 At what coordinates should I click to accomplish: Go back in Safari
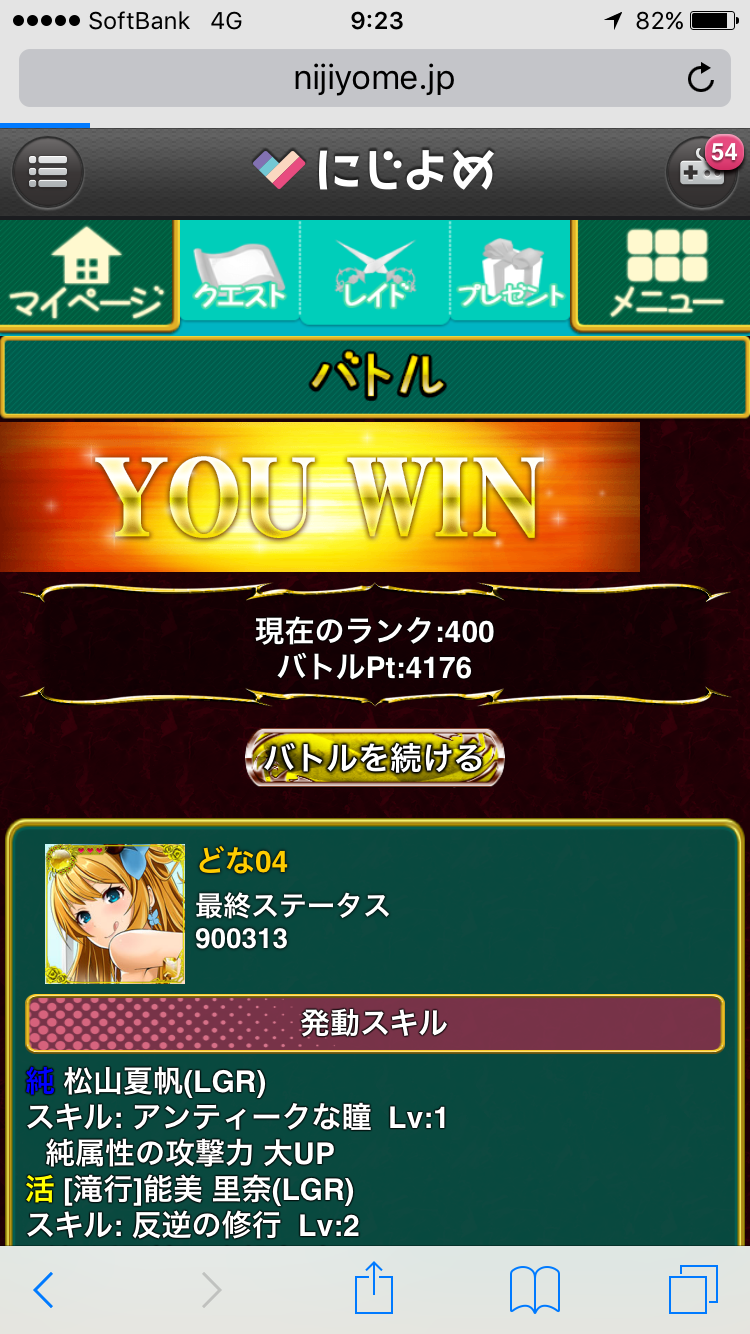pos(44,1290)
